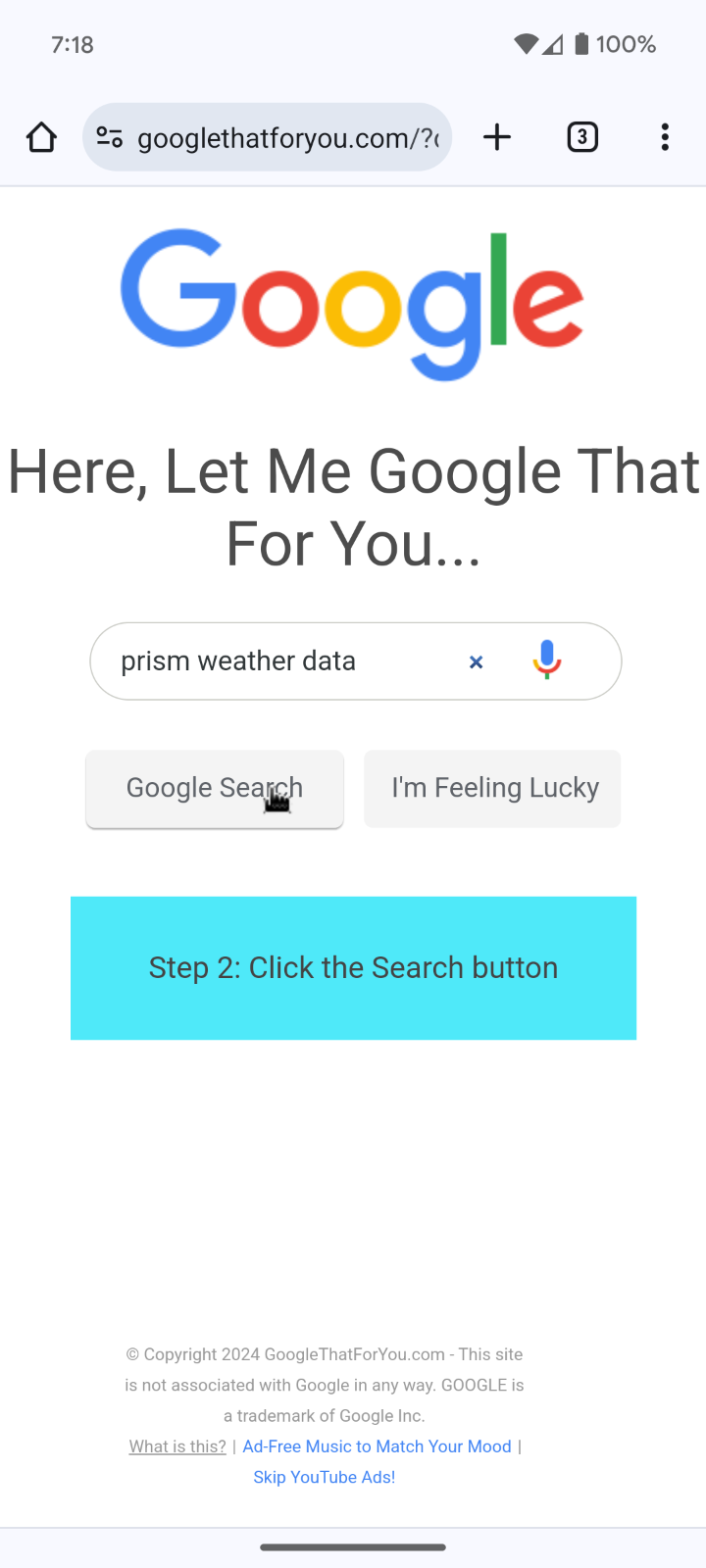Tap the Google Search button
The height and width of the screenshot is (1568, 706).
(x=215, y=789)
